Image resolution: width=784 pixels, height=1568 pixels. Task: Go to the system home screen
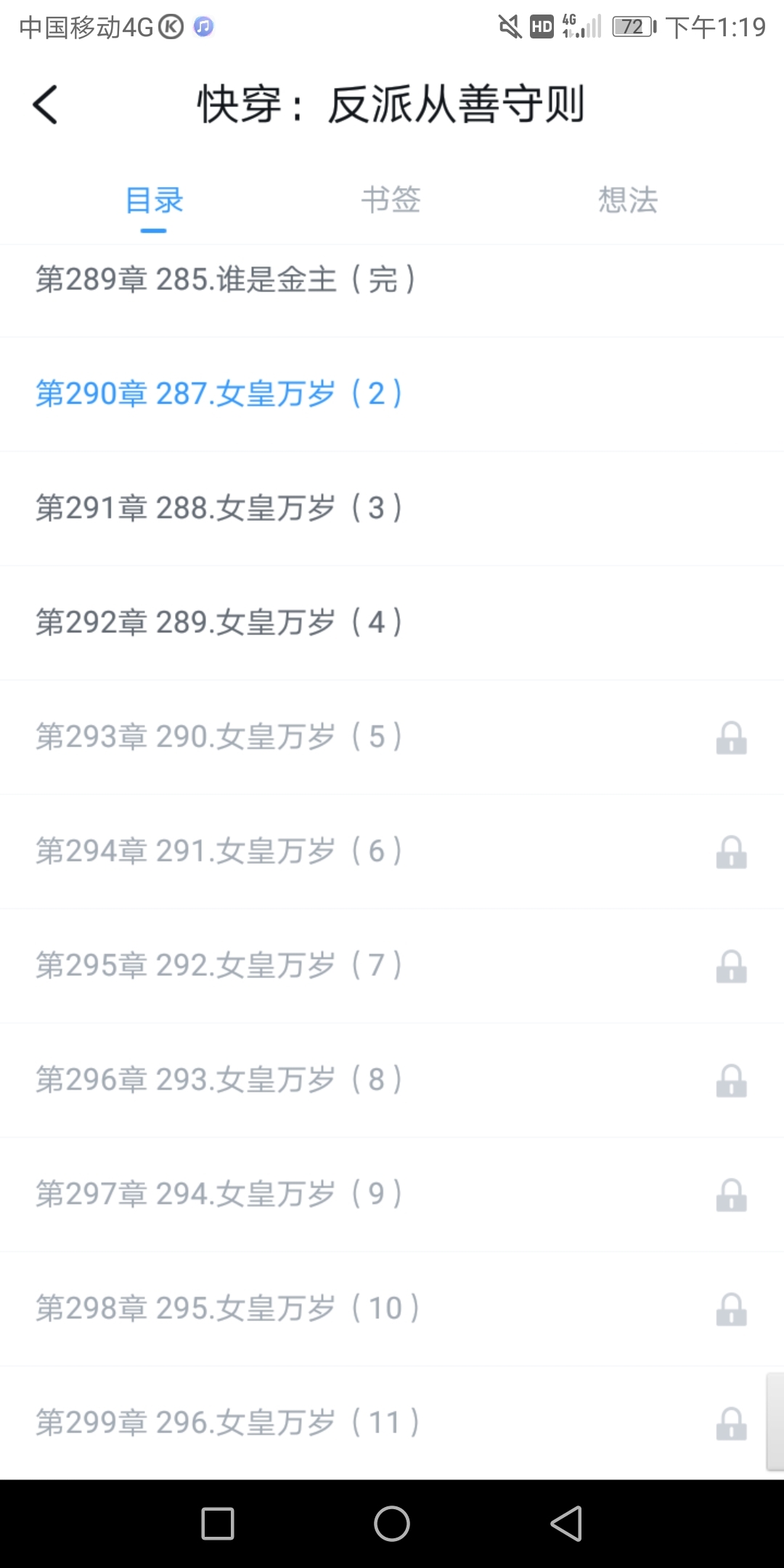point(392,1524)
